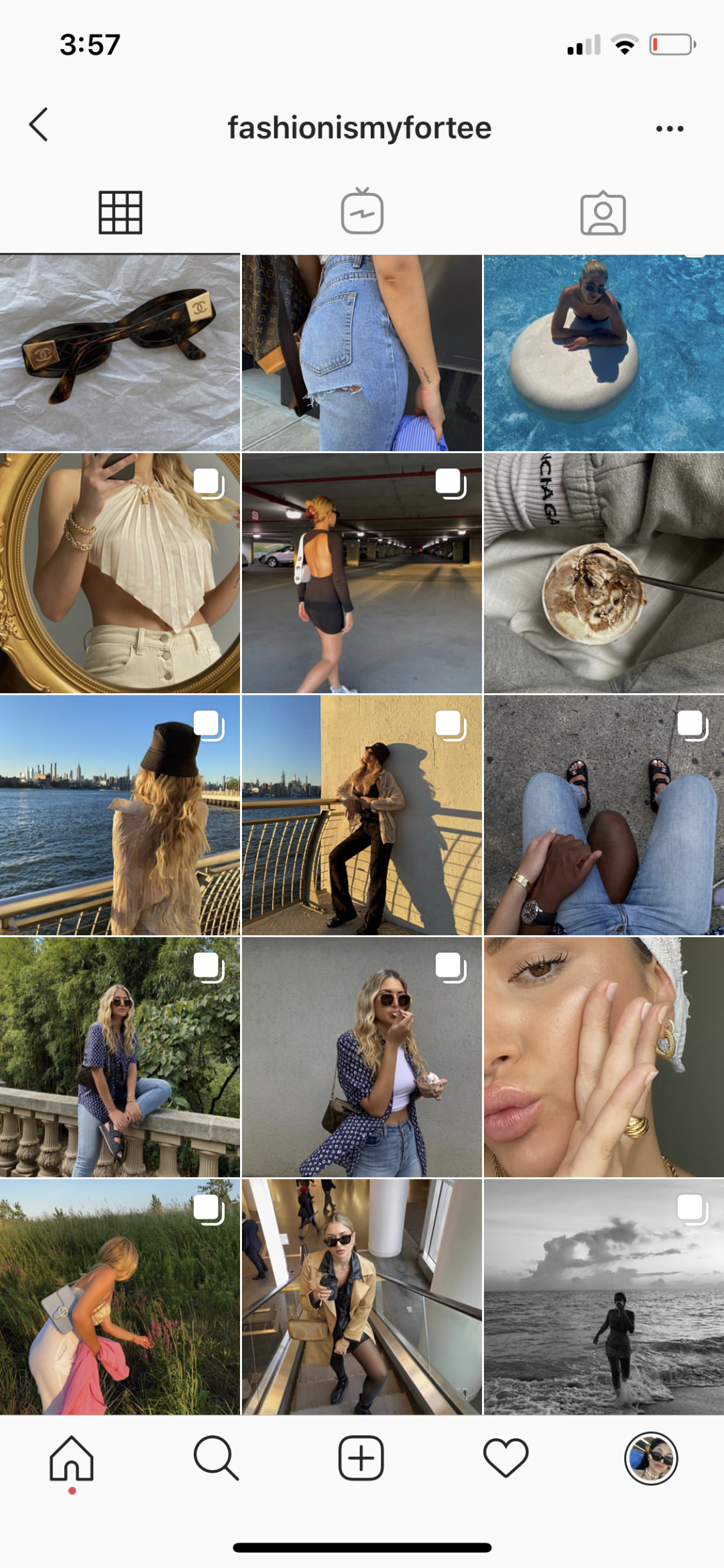Open the tortoiseshell sunglasses post

pos(120,353)
